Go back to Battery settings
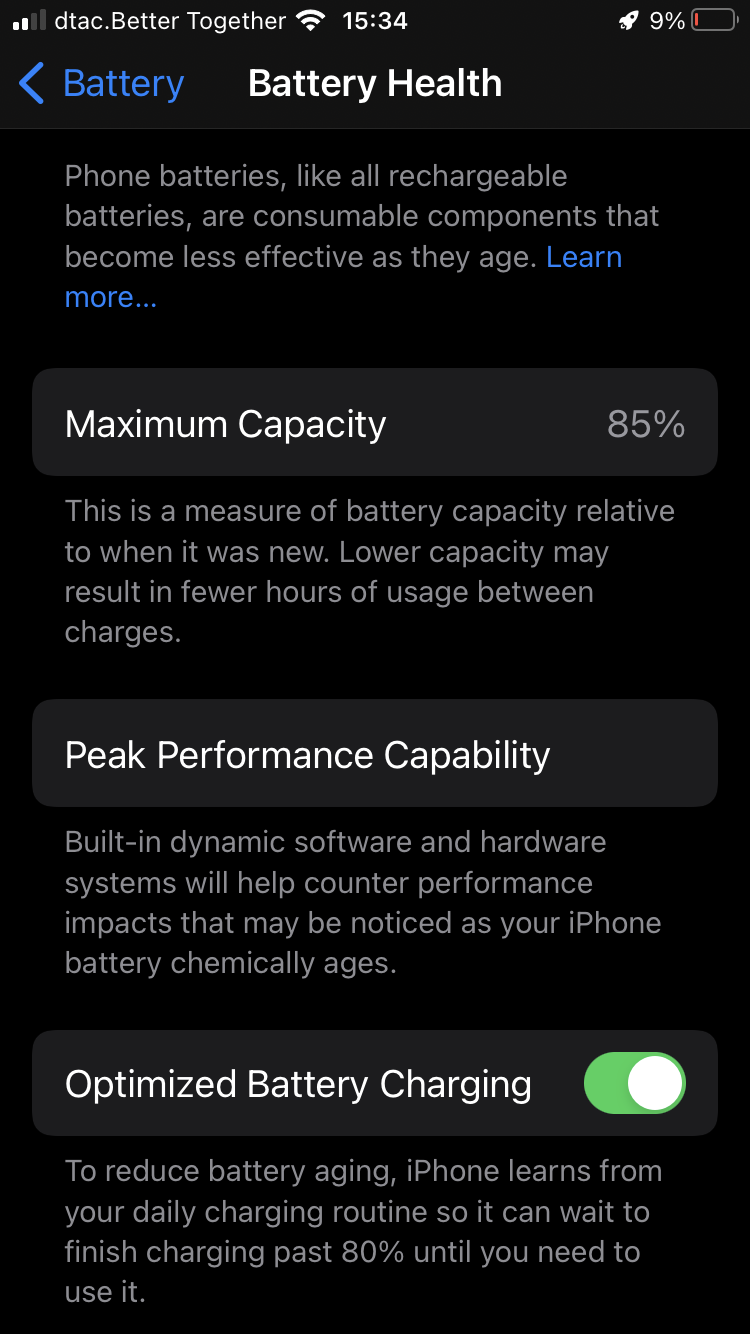750x1334 pixels. pyautogui.click(x=100, y=84)
